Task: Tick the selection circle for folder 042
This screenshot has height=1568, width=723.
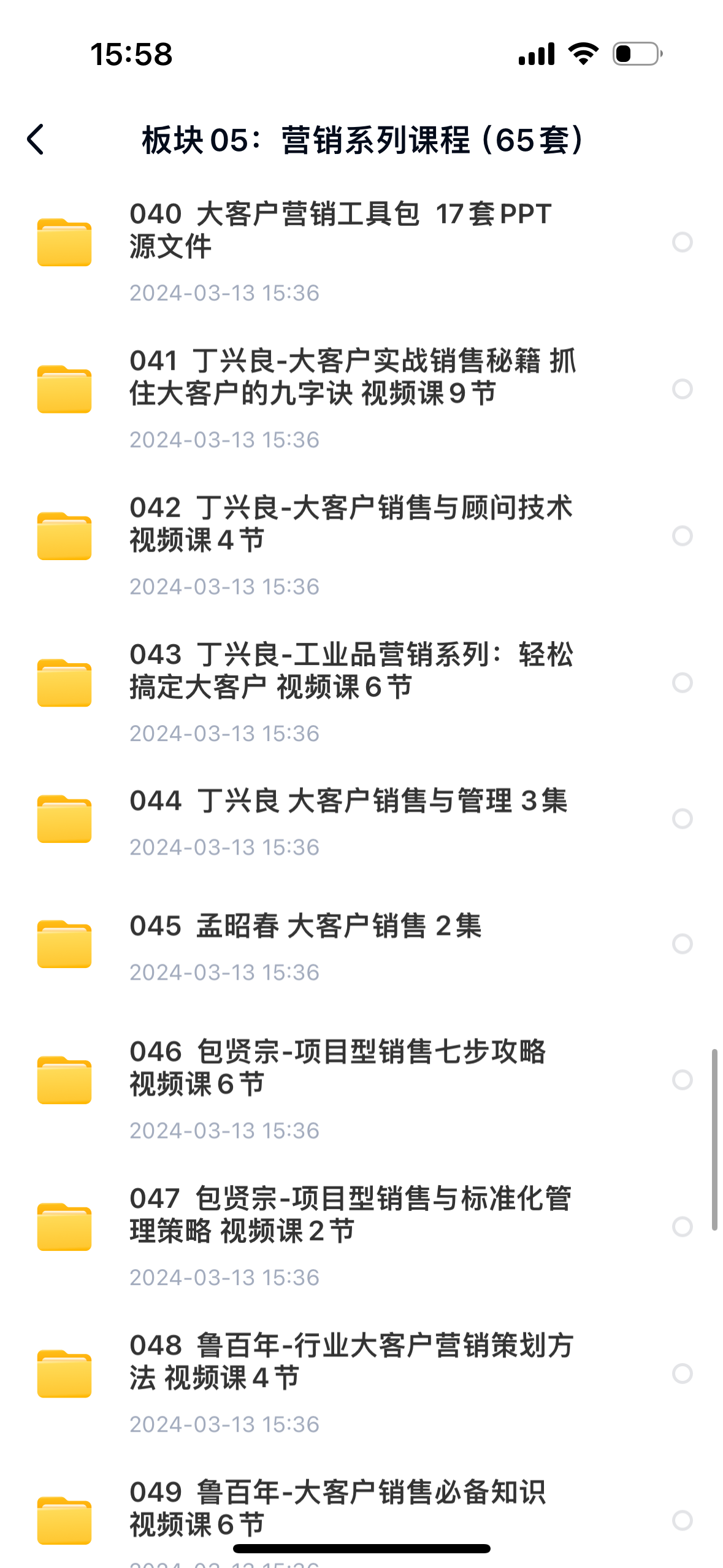Action: [x=682, y=536]
